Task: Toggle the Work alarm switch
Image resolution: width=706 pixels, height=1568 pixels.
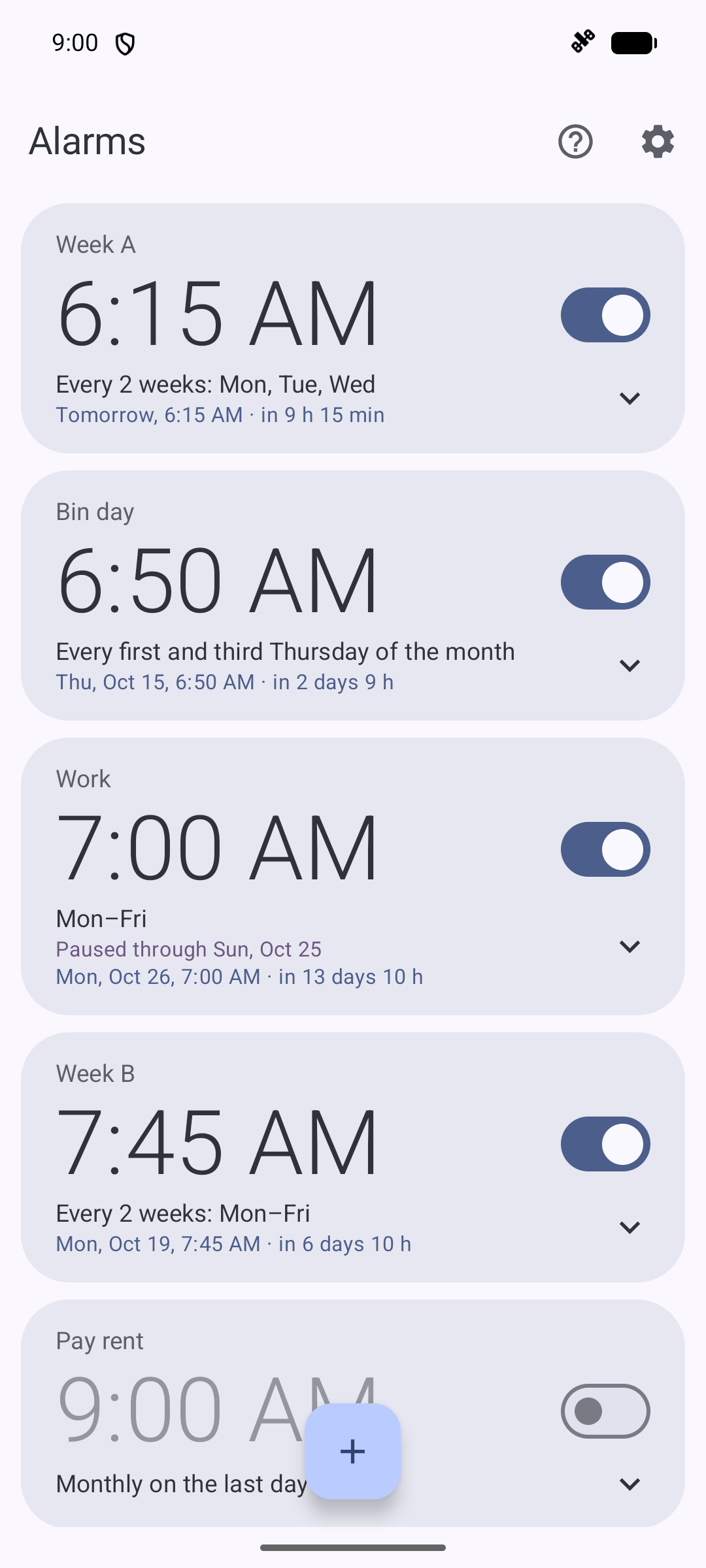Action: 605,849
